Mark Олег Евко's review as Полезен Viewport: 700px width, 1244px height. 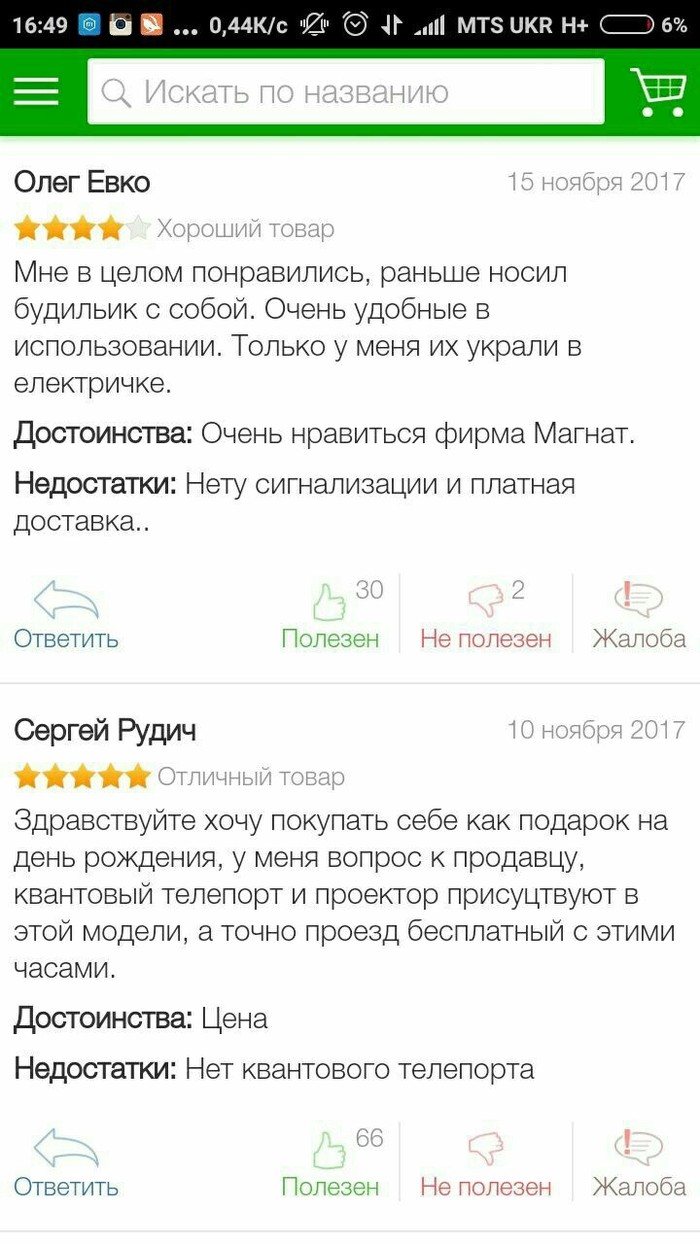(331, 616)
